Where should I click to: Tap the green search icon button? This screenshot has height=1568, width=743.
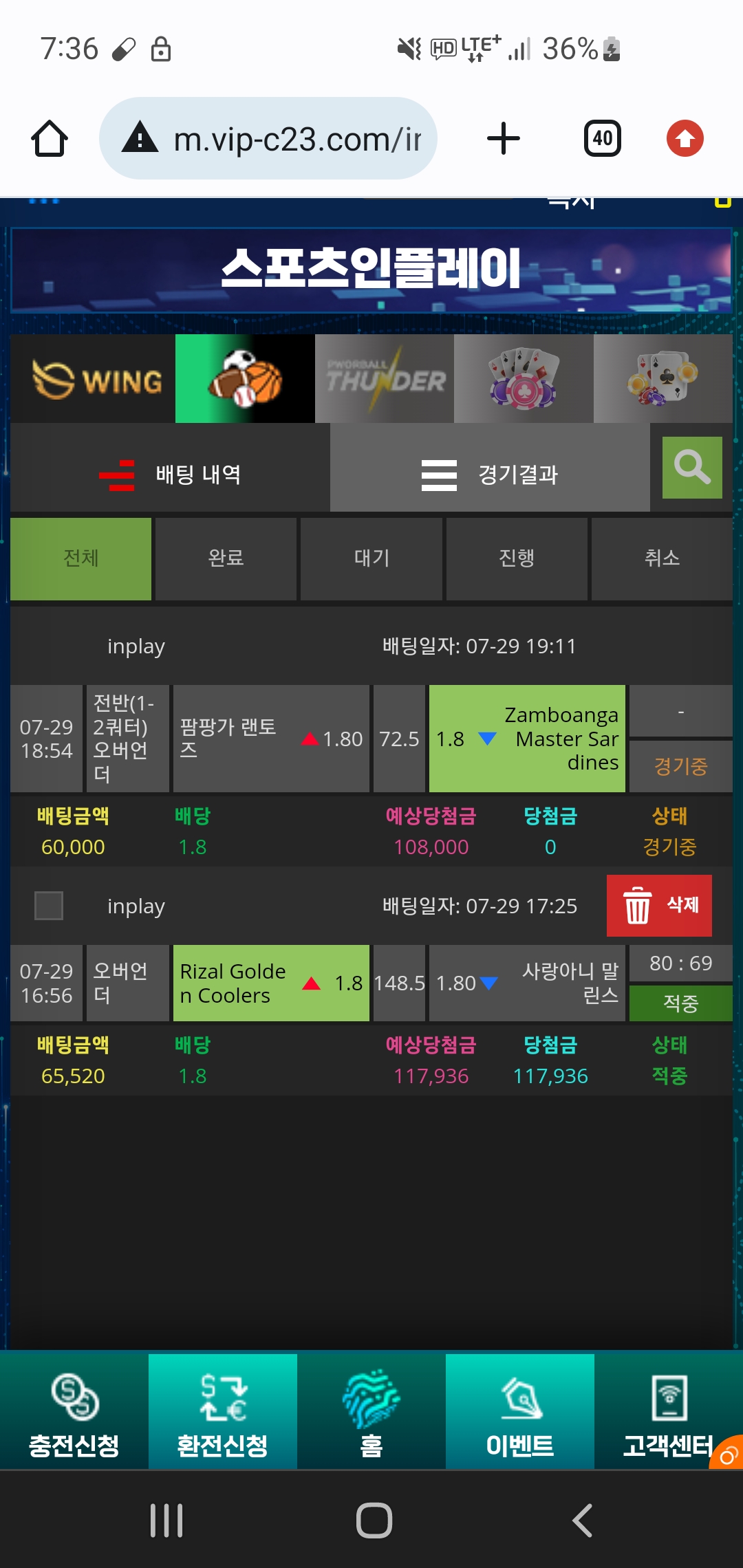[692, 468]
